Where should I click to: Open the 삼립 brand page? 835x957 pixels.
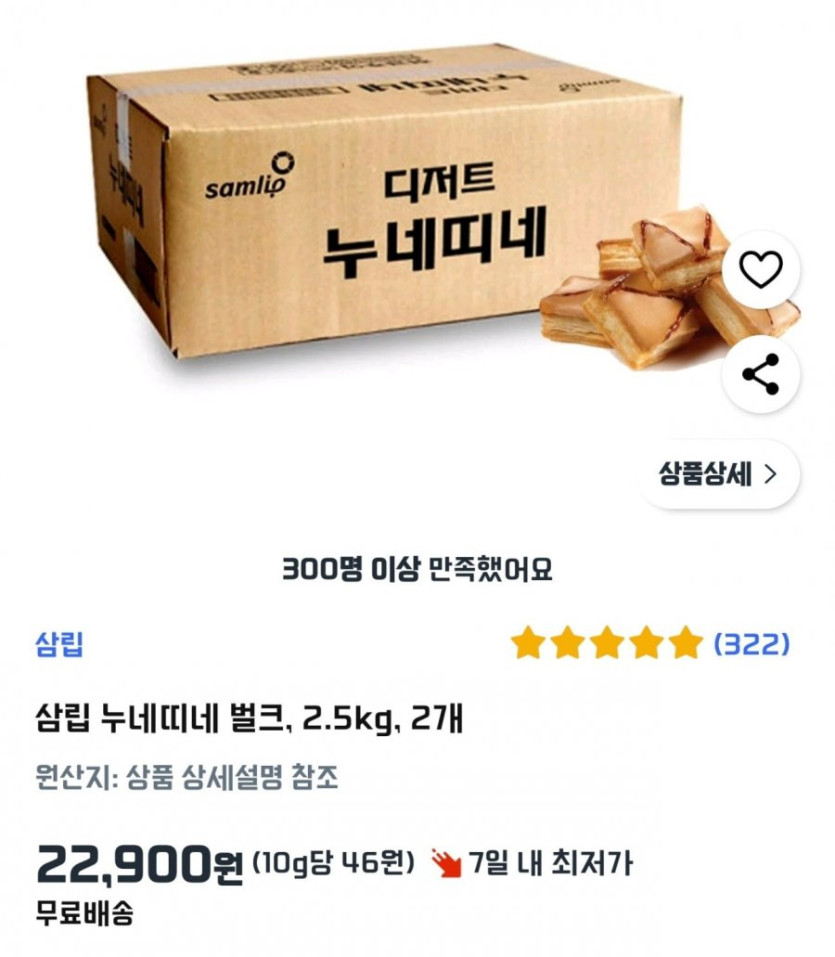(x=59, y=644)
